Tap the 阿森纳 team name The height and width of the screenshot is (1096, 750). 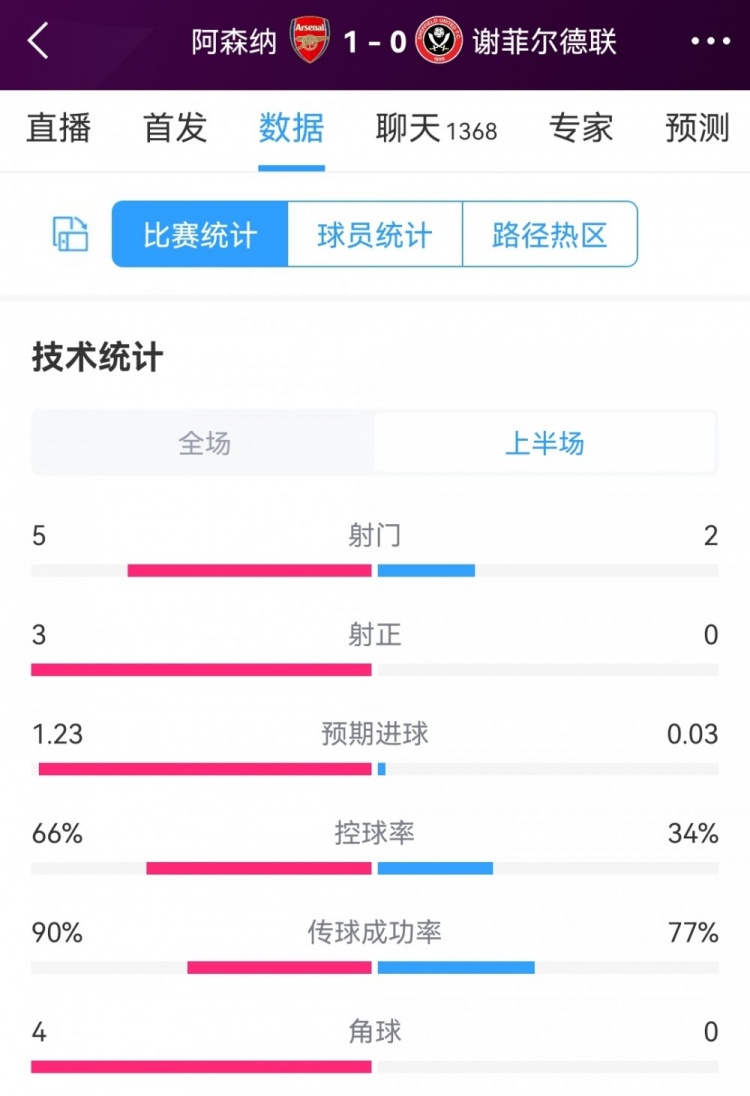click(233, 39)
